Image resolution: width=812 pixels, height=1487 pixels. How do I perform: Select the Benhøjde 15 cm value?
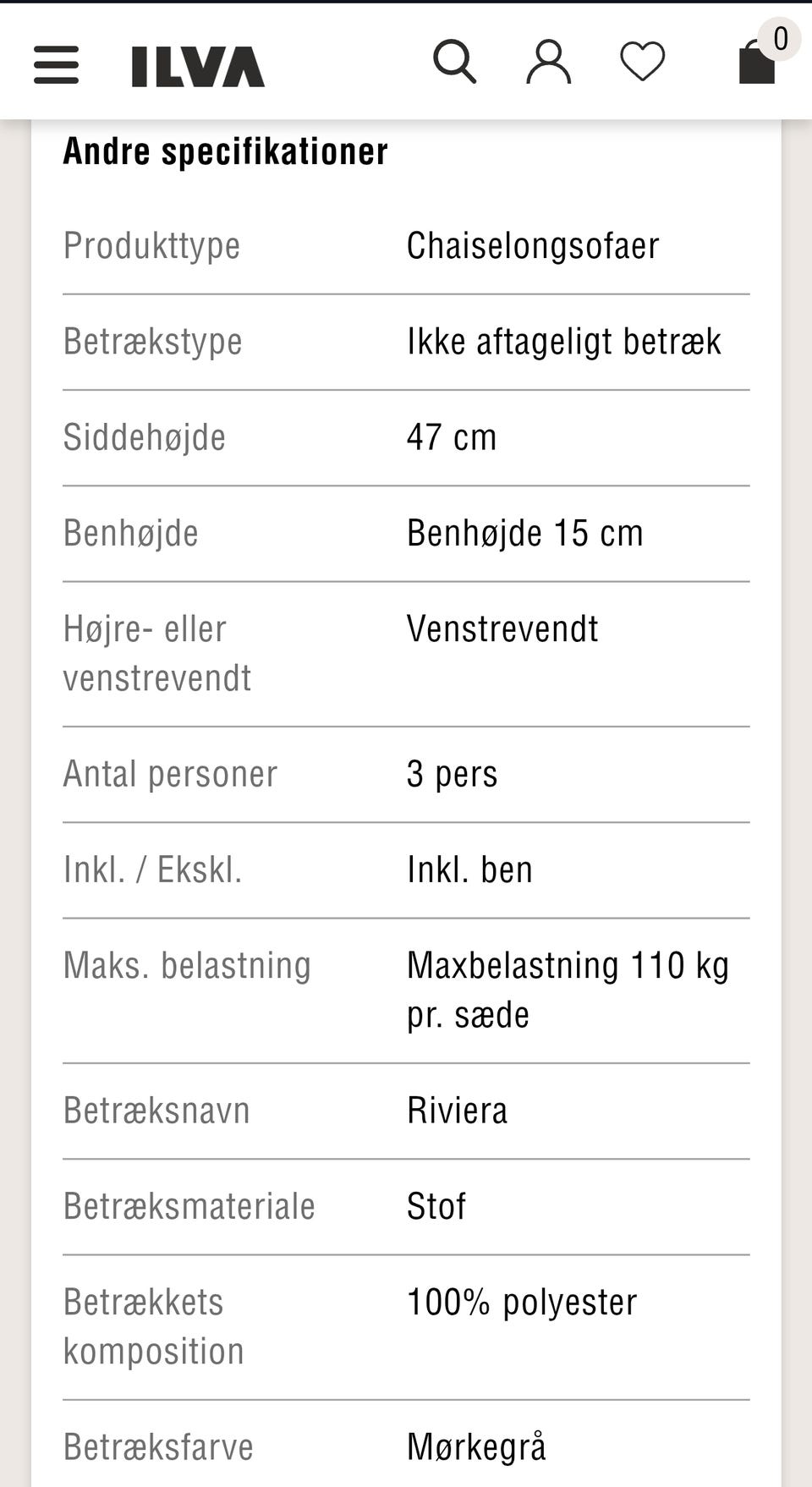[x=524, y=532]
